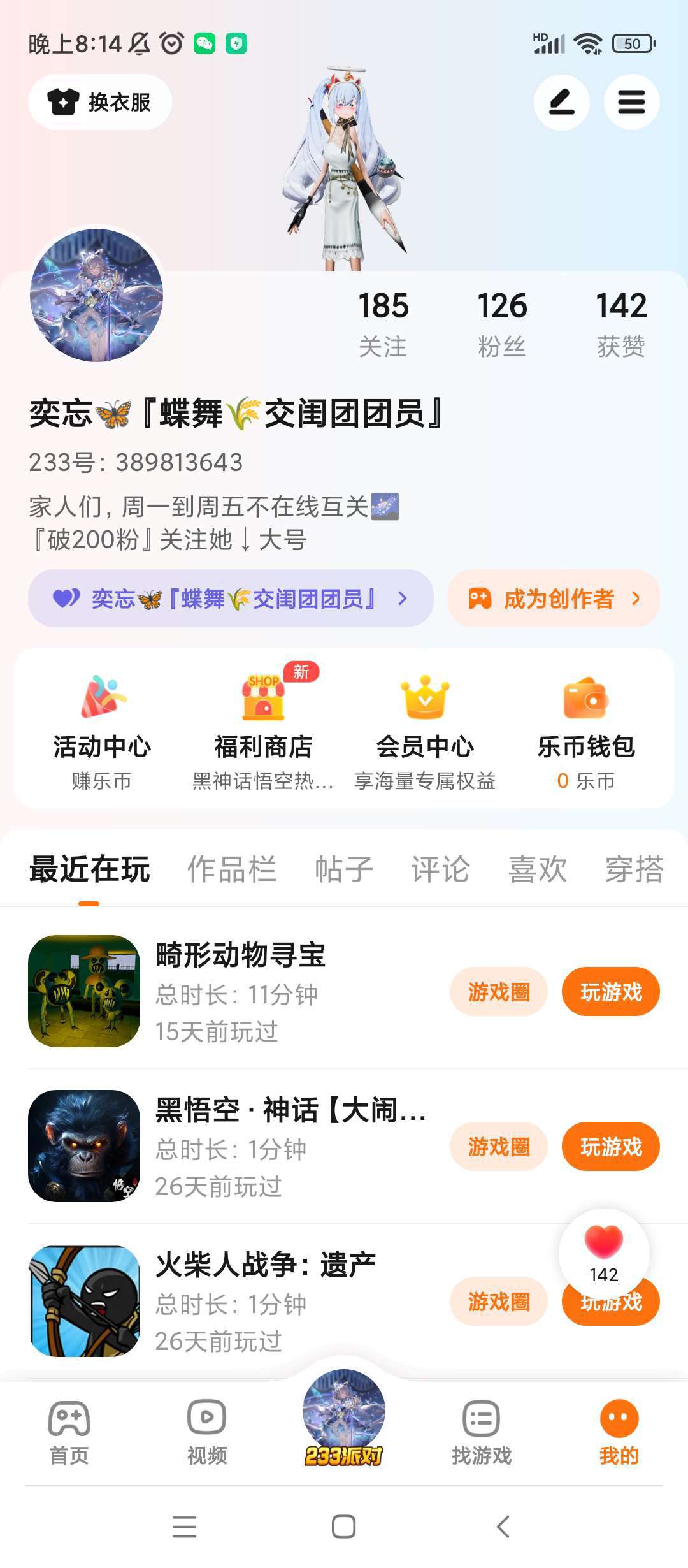This screenshot has height=1568, width=688.
Task: Switch to the 帖子 posts tab
Action: 344,869
